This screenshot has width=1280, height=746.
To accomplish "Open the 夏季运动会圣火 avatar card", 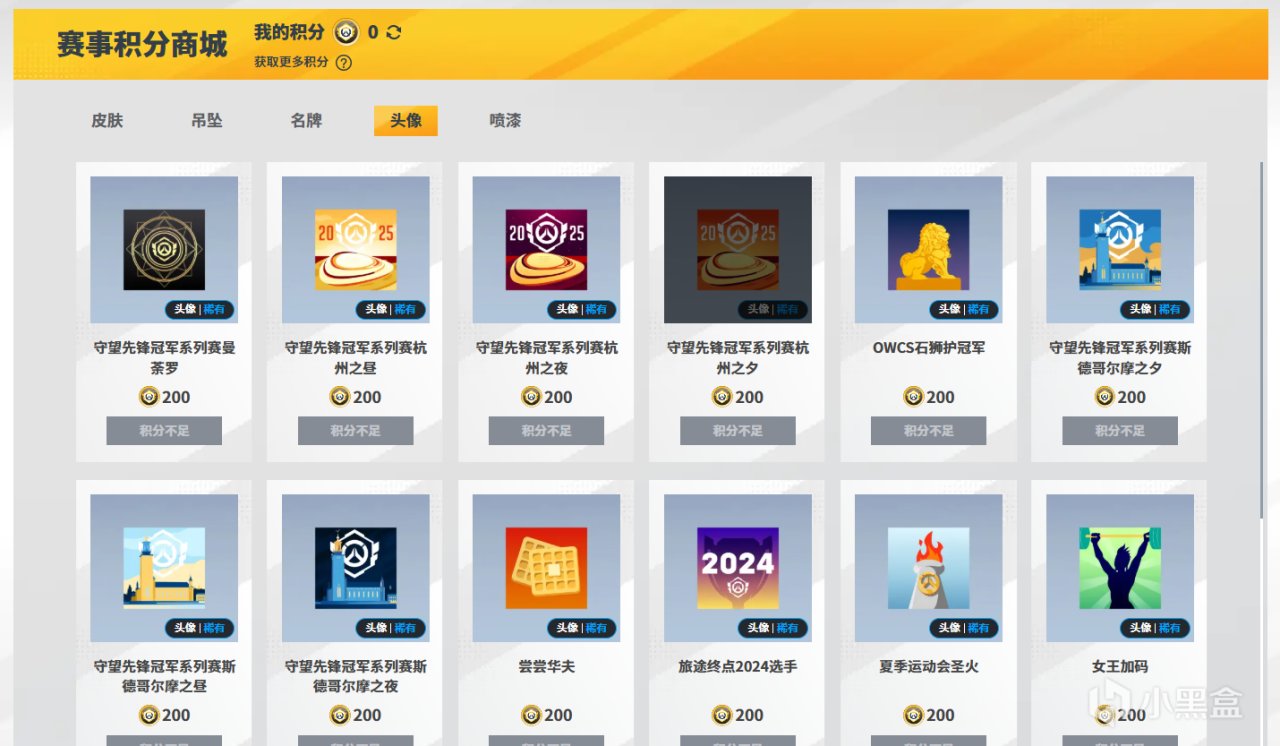I will pos(928,568).
